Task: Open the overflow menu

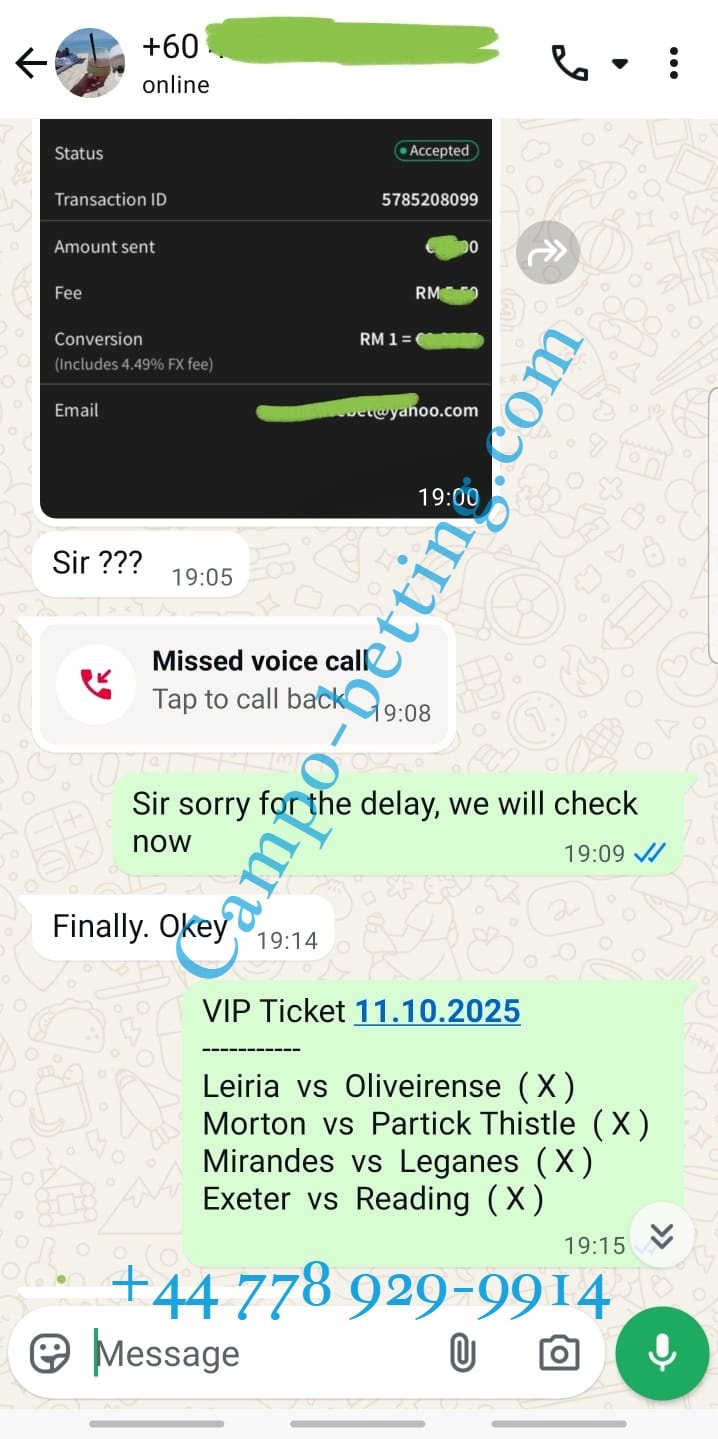Action: pyautogui.click(x=674, y=63)
